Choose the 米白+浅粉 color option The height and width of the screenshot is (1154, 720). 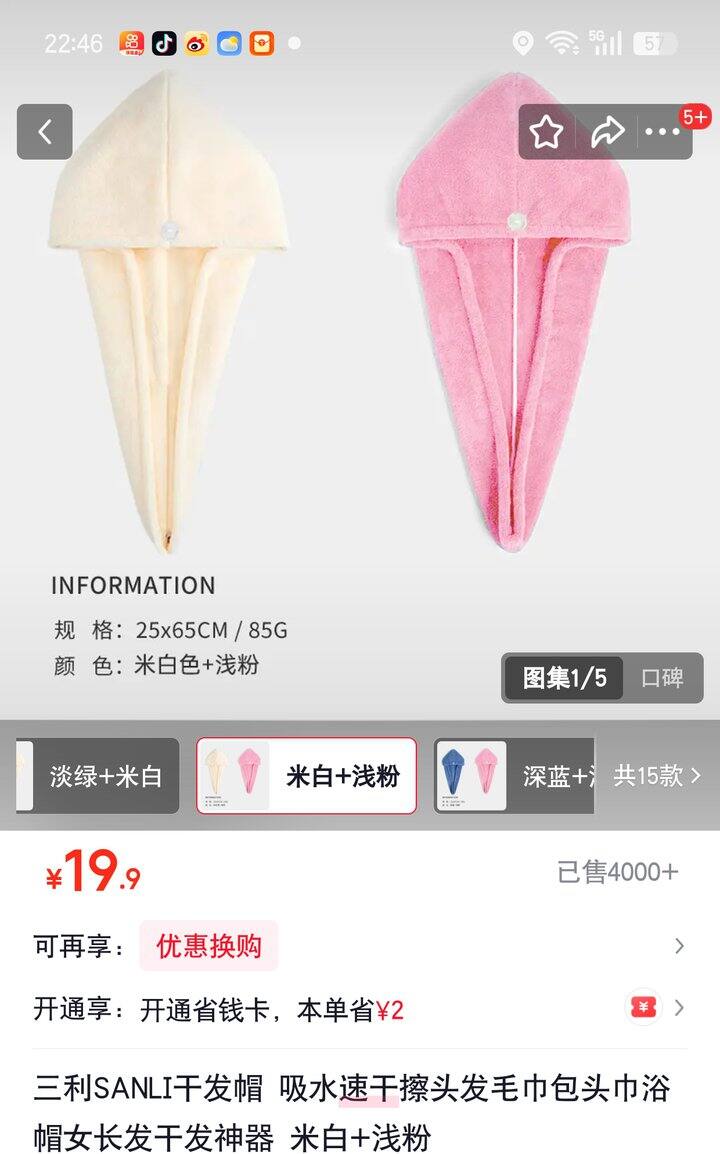coord(307,776)
